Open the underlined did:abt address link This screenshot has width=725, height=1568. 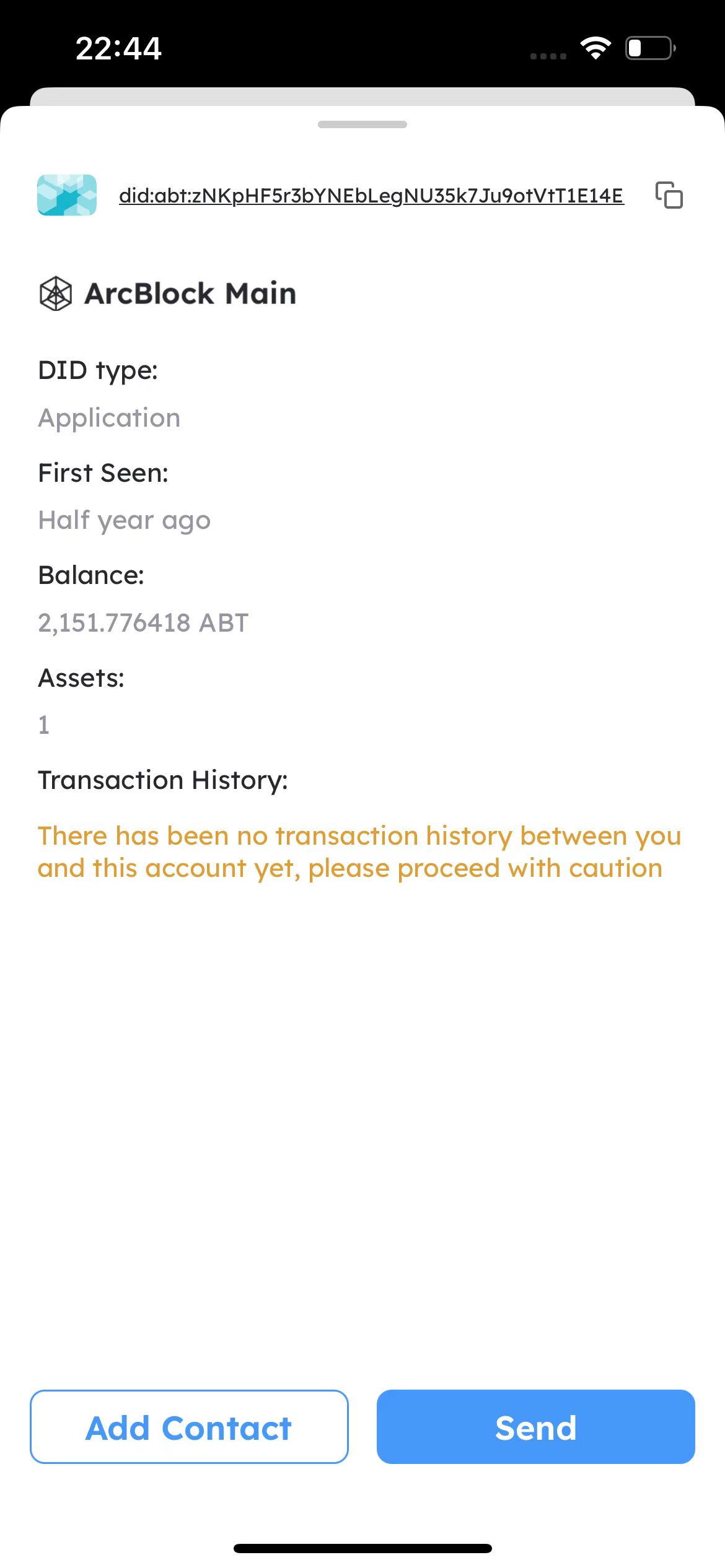coord(371,196)
